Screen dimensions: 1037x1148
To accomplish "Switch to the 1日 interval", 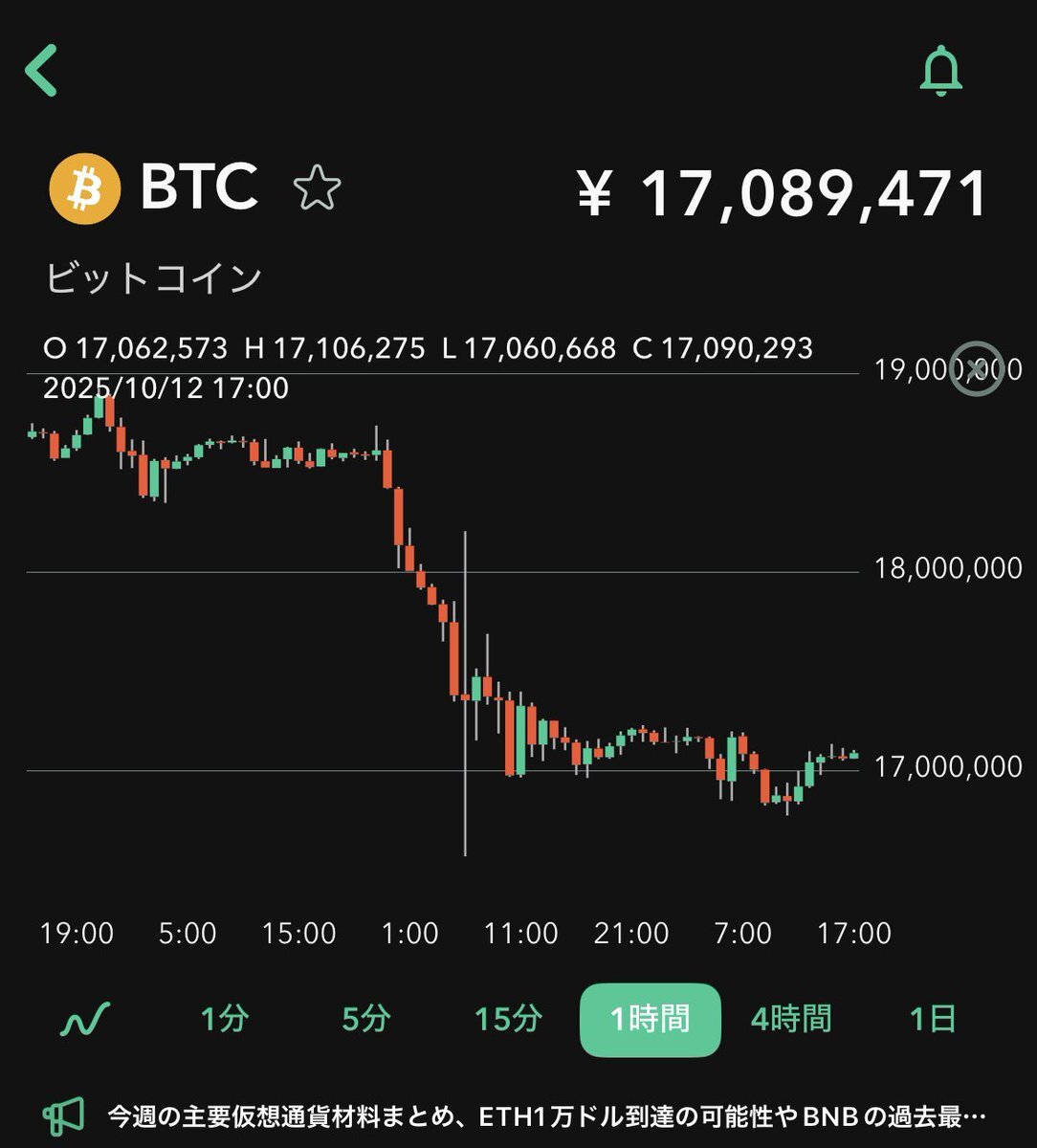I will [932, 1020].
